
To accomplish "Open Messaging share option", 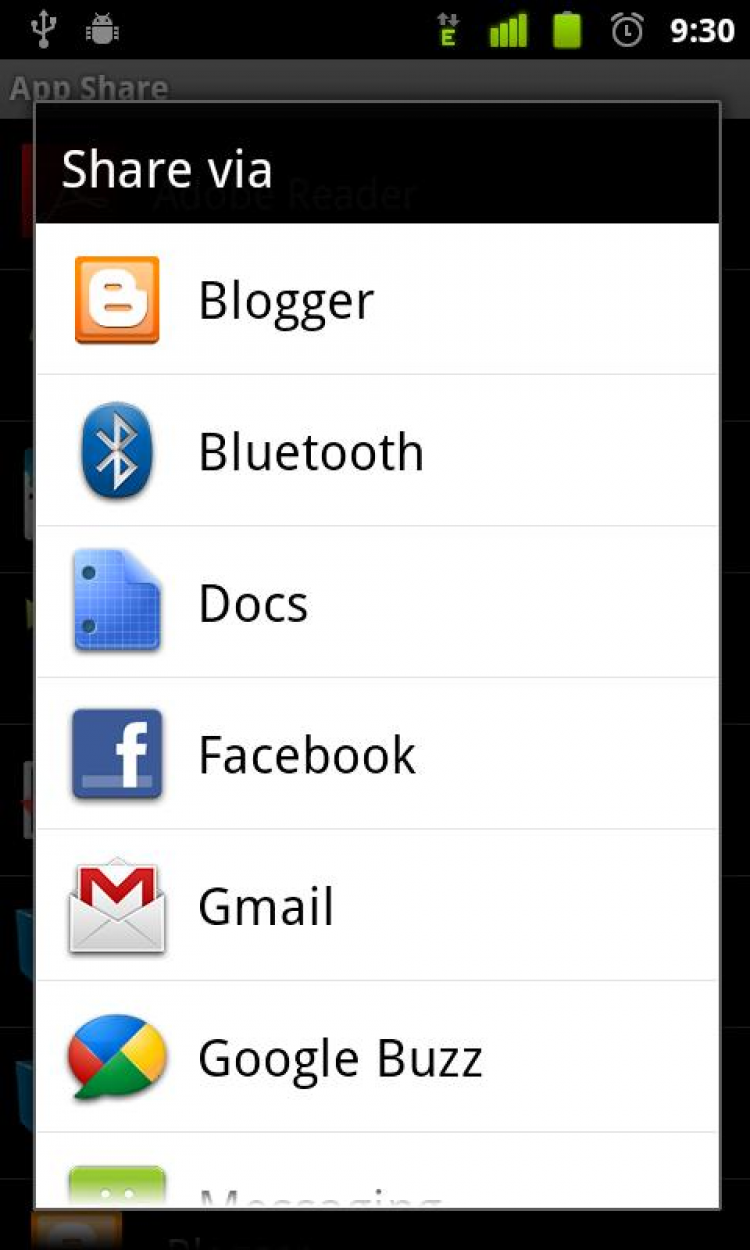I will pyautogui.click(x=377, y=1185).
